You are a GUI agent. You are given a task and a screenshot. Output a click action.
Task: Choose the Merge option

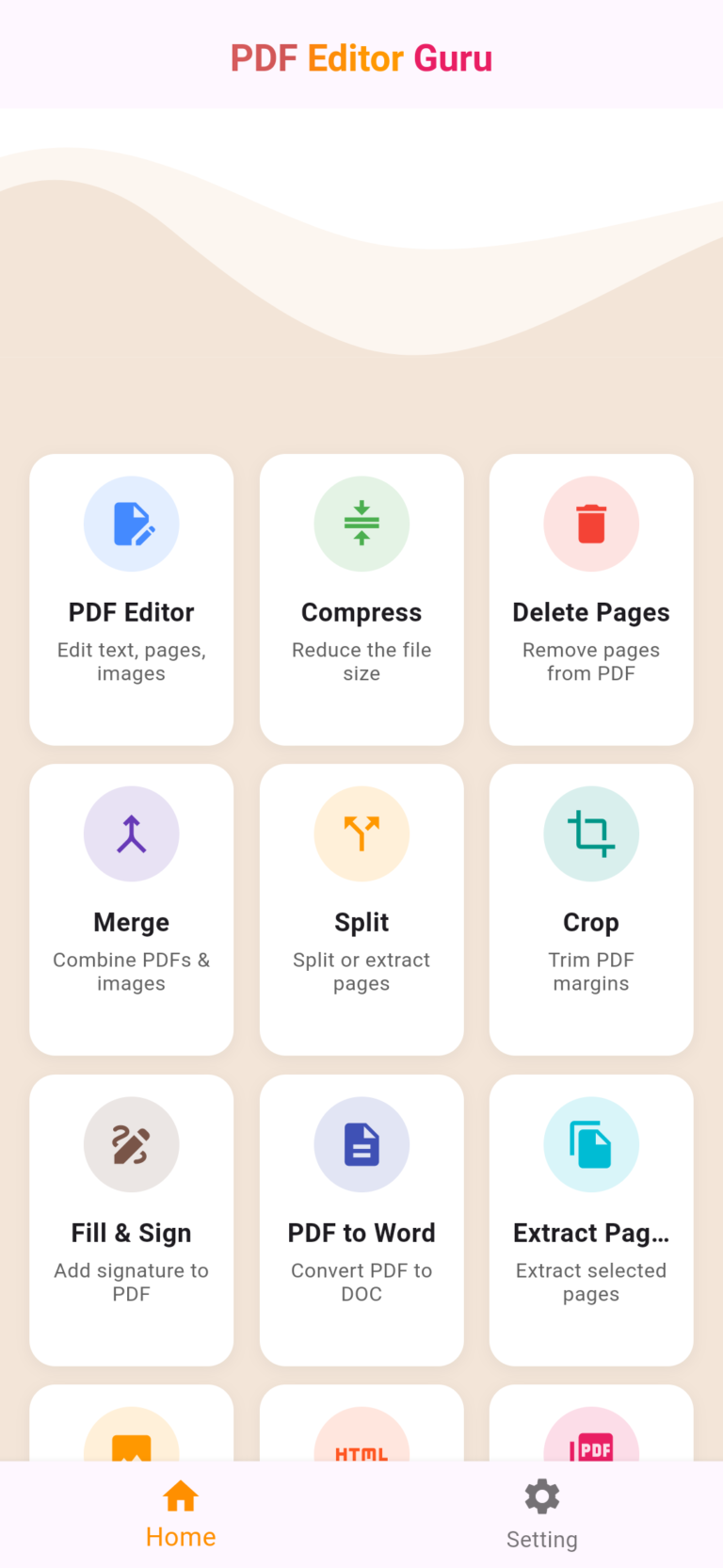click(x=131, y=909)
